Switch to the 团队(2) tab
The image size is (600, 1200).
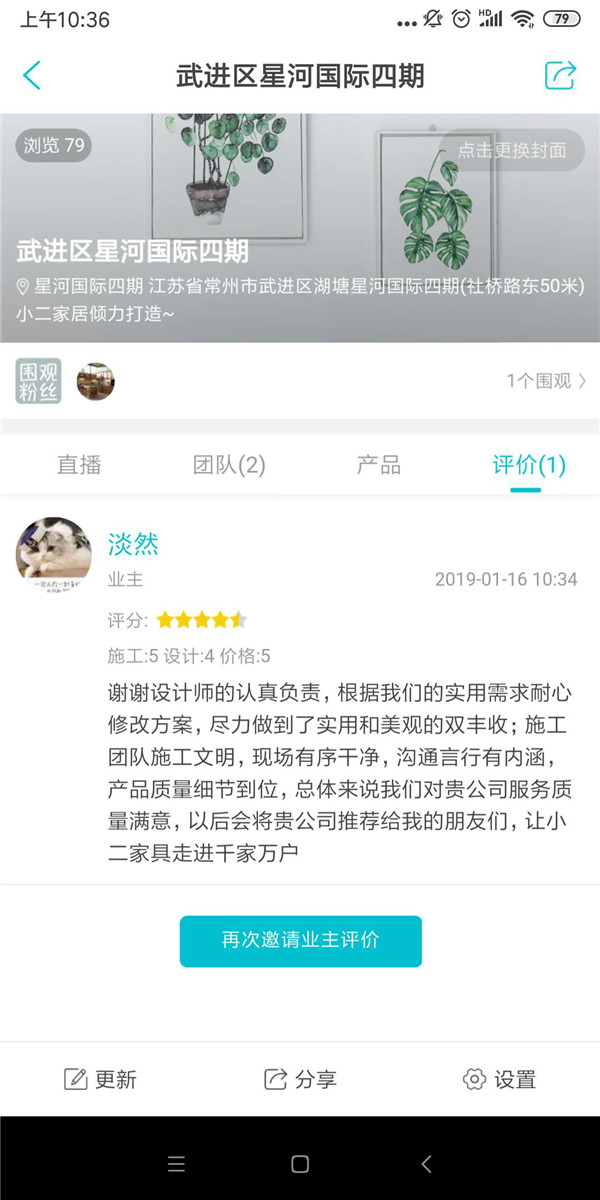click(229, 464)
